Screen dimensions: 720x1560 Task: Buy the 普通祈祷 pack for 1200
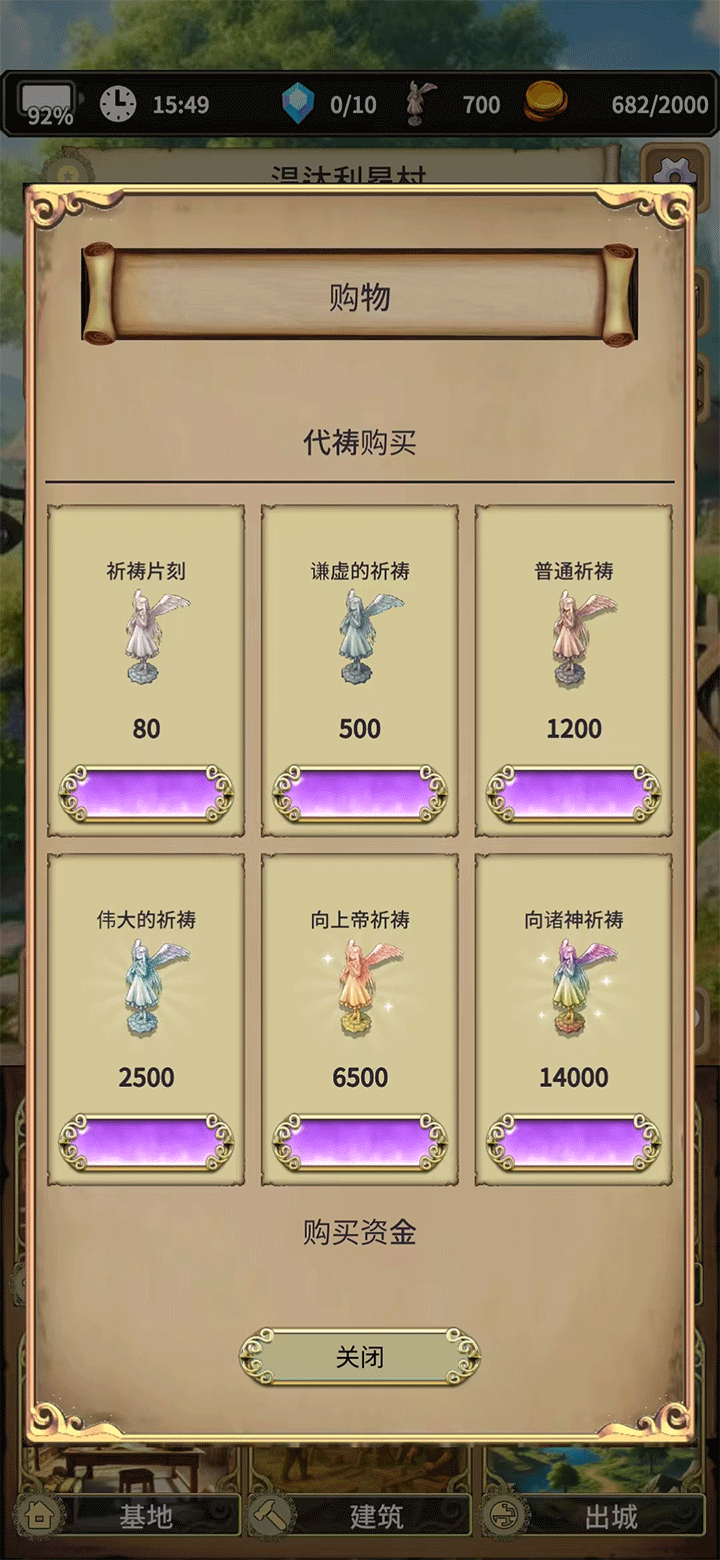(573, 794)
